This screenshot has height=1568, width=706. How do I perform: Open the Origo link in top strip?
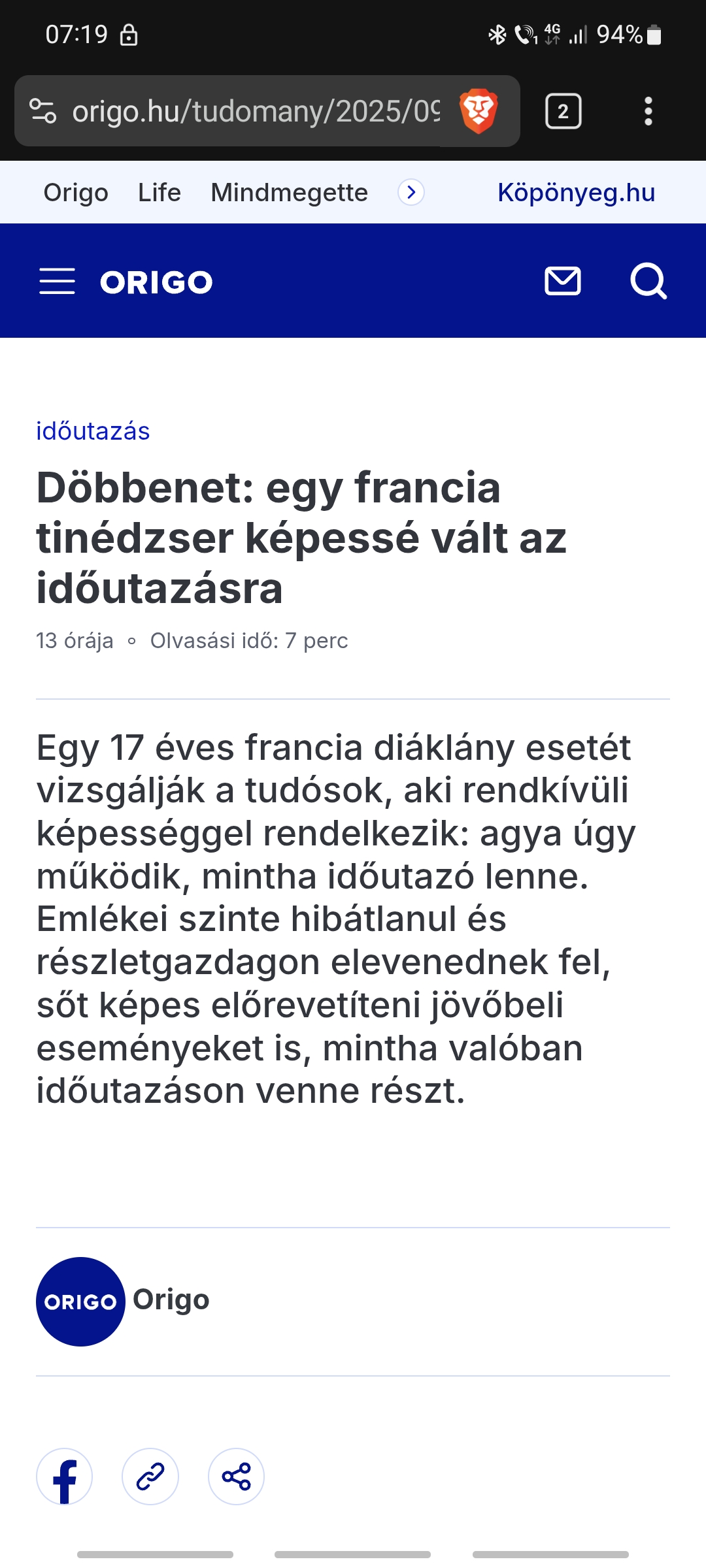[x=76, y=193]
